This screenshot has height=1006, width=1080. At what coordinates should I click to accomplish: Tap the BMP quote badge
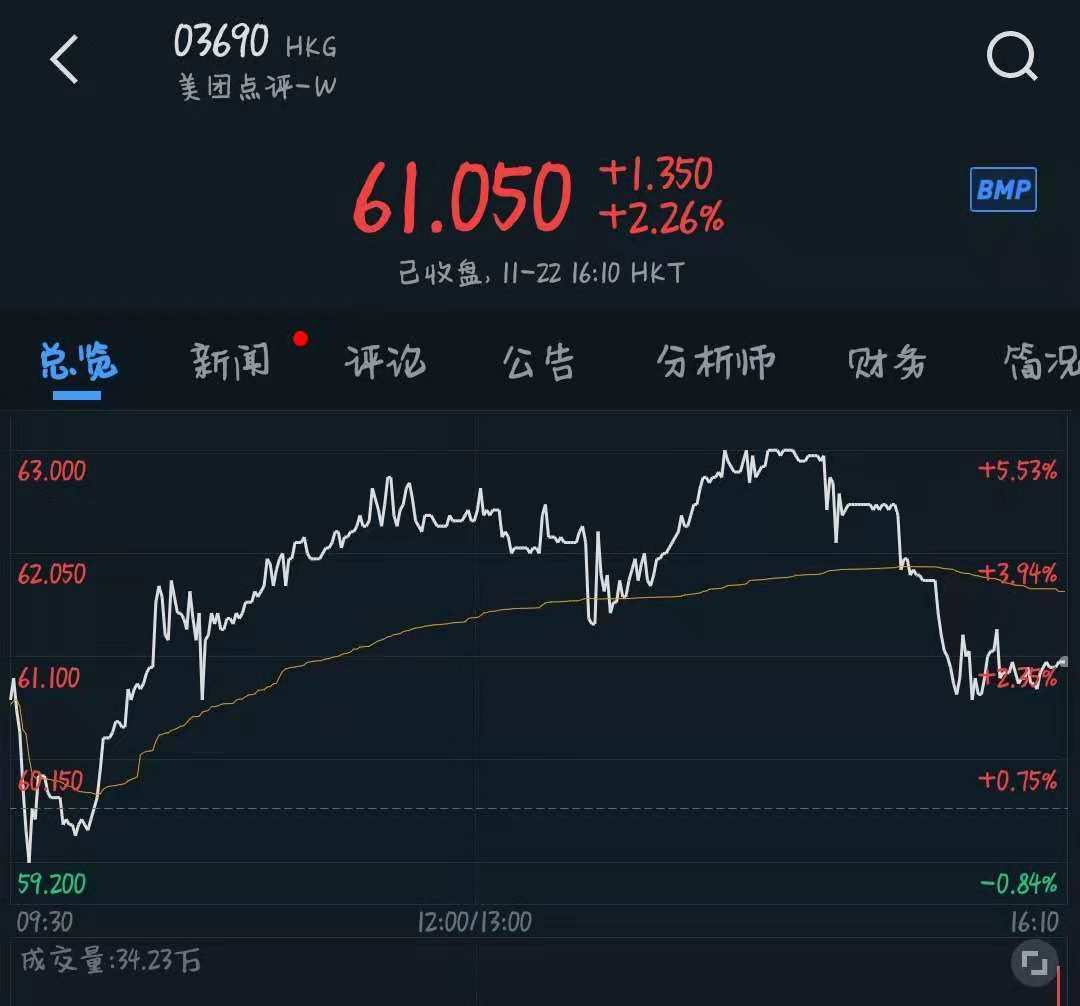point(1003,189)
